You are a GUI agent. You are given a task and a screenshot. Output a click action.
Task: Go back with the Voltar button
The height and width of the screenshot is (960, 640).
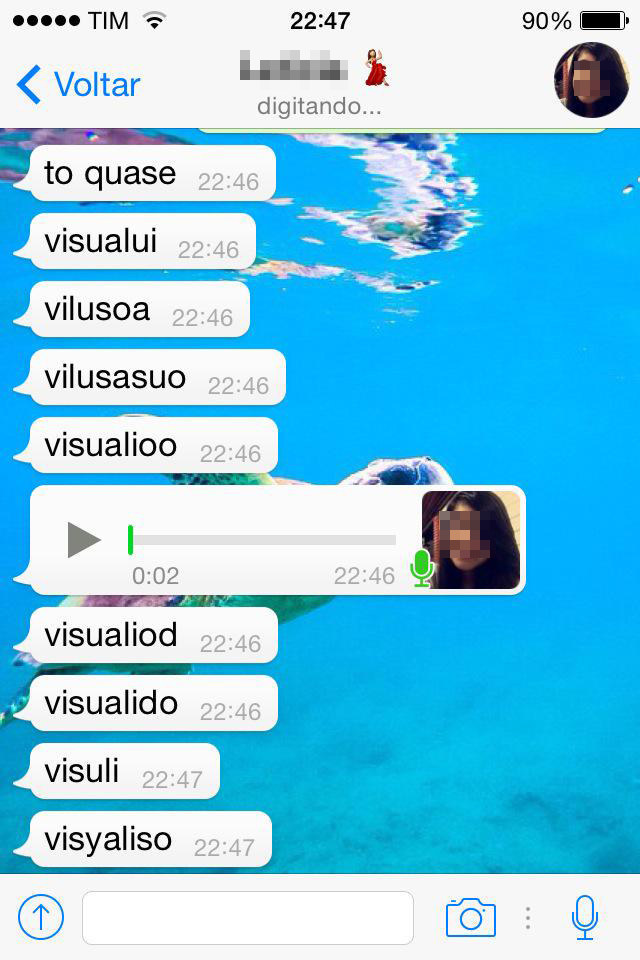78,85
